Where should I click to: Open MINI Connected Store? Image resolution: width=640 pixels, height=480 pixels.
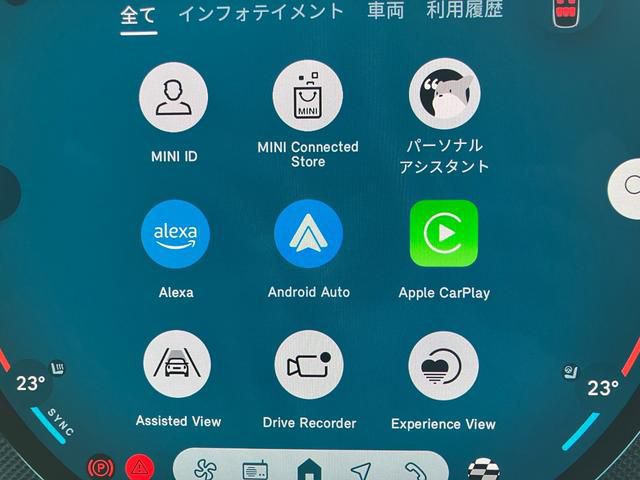tap(308, 97)
